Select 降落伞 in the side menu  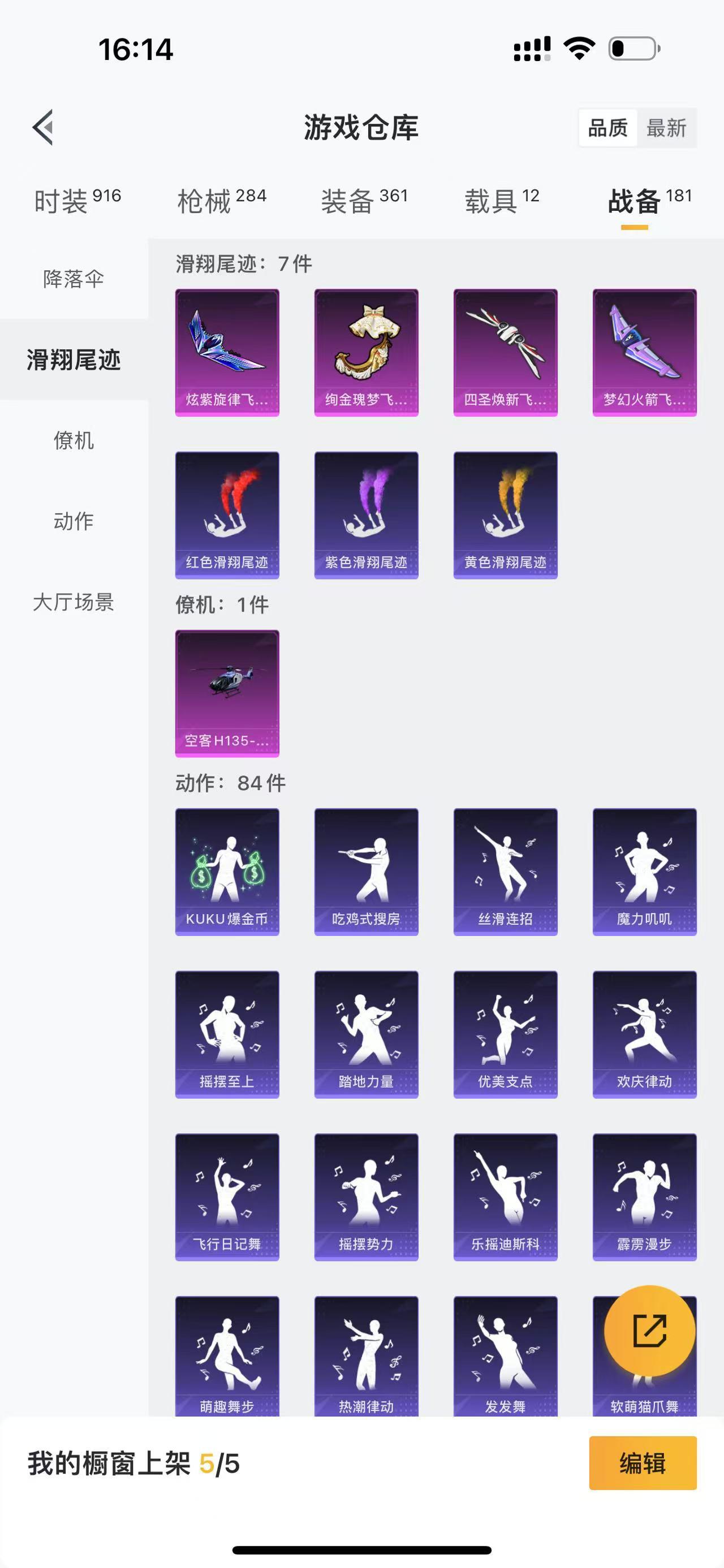pyautogui.click(x=74, y=279)
